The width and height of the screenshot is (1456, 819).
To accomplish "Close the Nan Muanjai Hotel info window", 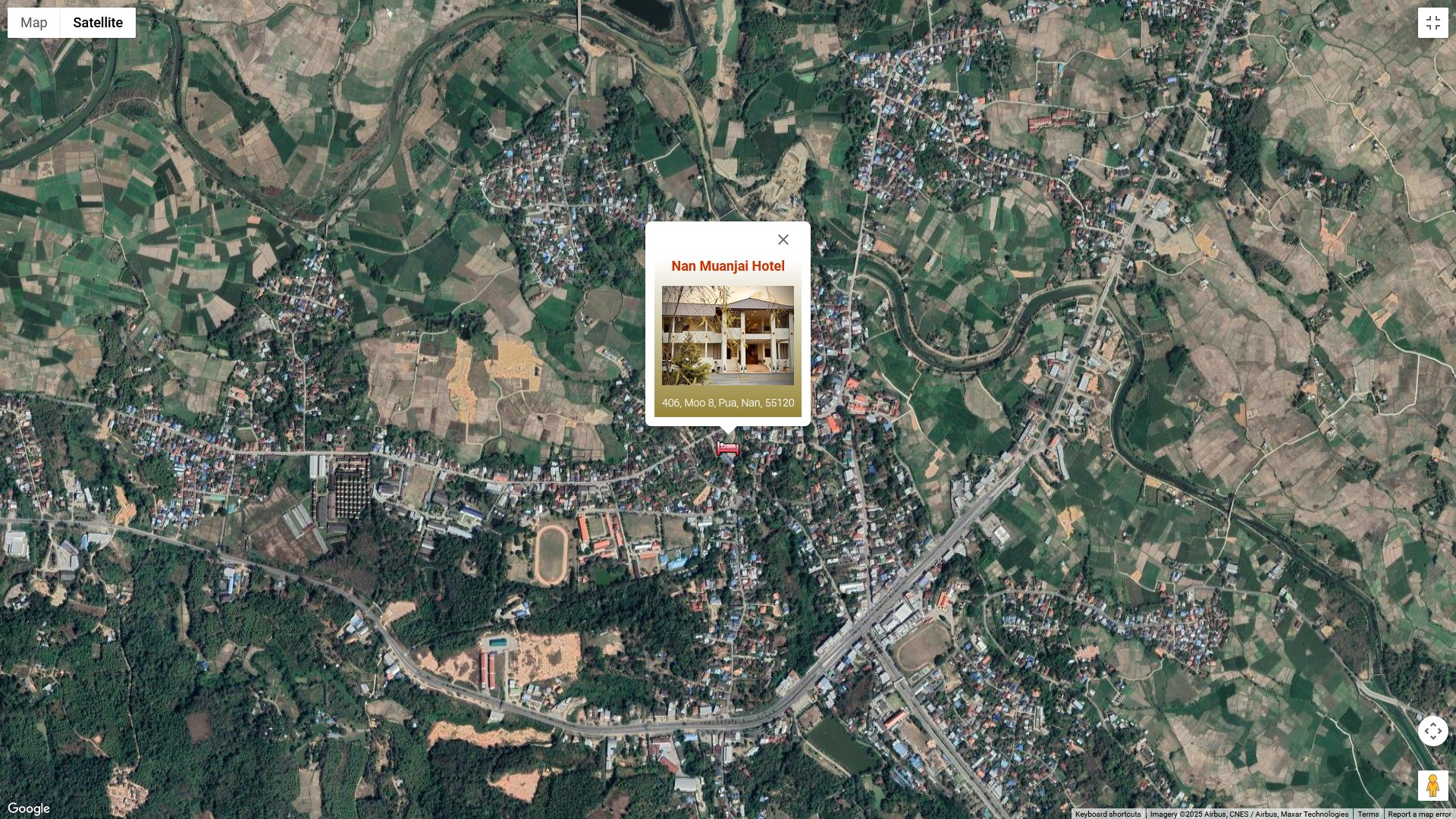I will tap(783, 240).
